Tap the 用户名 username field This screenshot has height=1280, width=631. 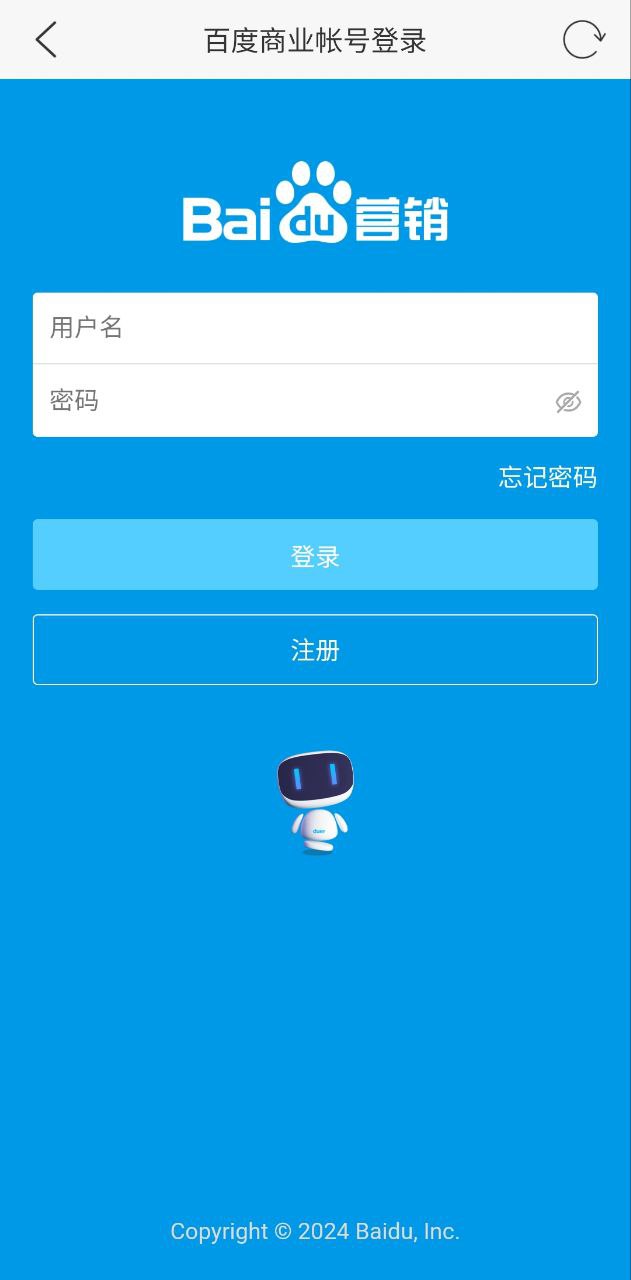click(x=315, y=328)
